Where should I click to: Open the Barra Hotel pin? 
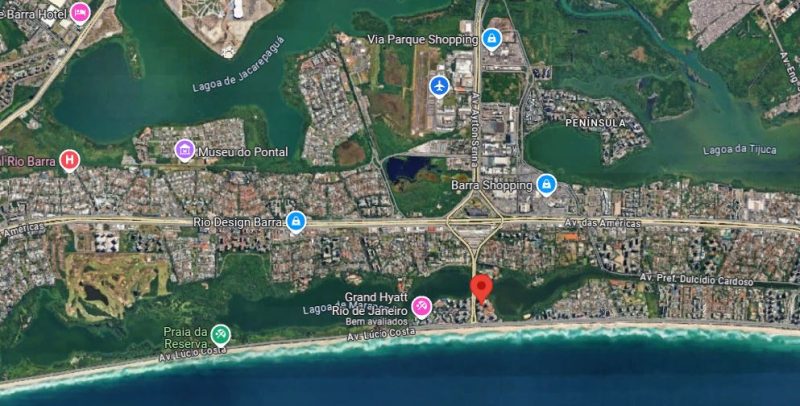[81, 12]
